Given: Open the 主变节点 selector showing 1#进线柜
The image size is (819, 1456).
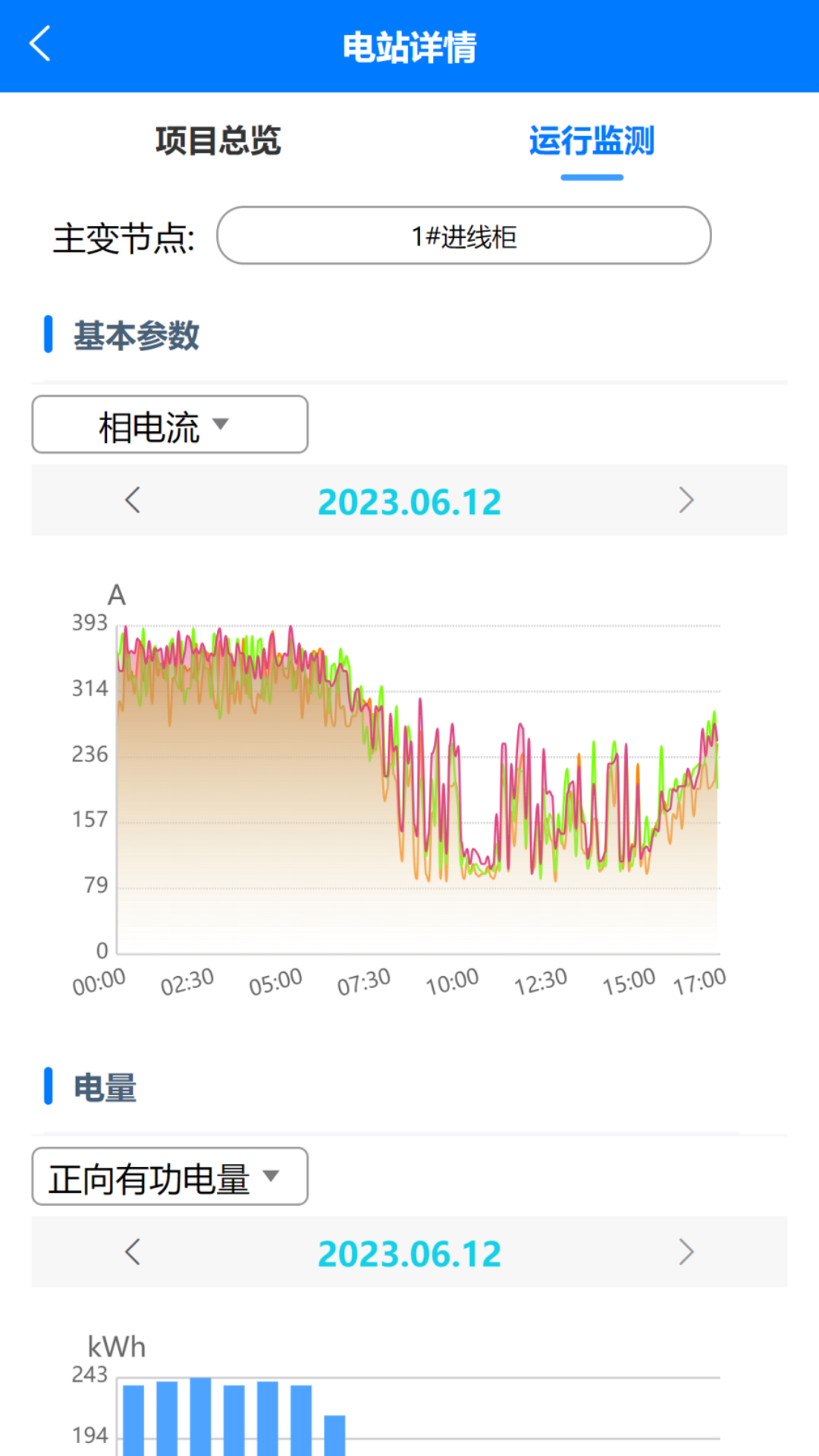Looking at the screenshot, I should [x=464, y=236].
